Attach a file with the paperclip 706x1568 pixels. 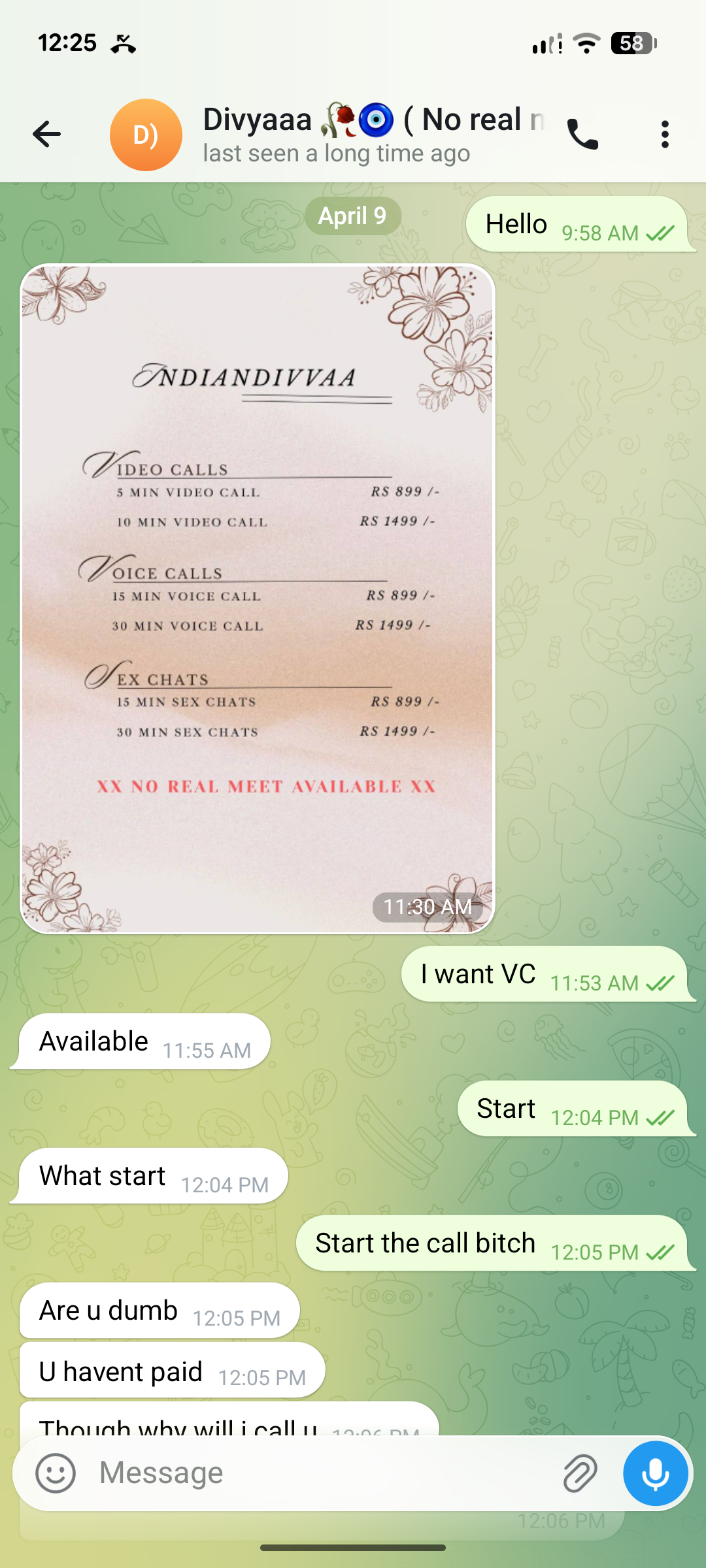pyautogui.click(x=580, y=1473)
